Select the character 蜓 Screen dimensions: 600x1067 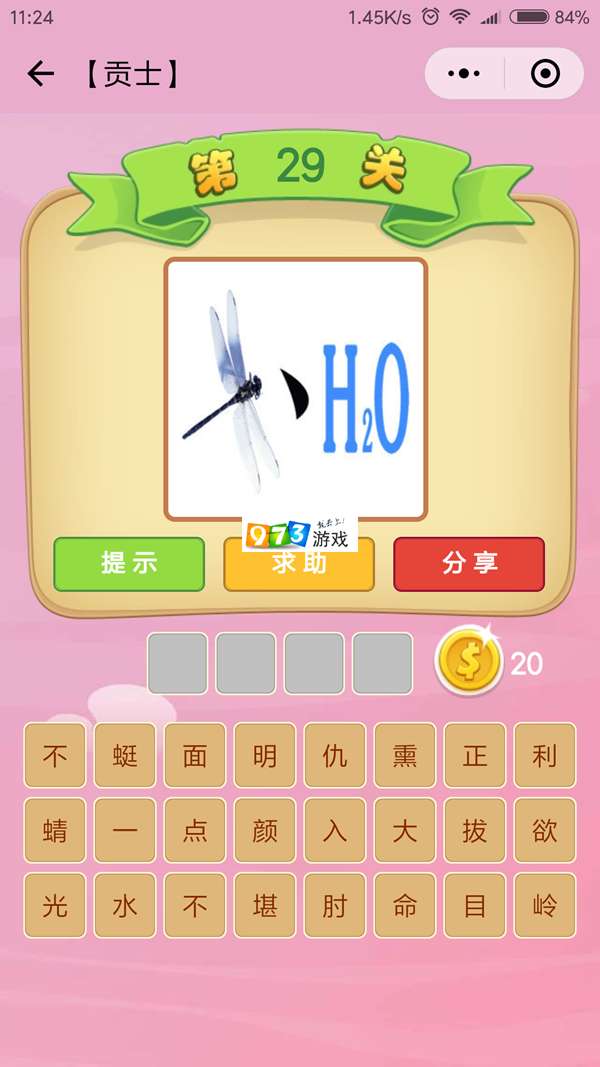point(125,755)
